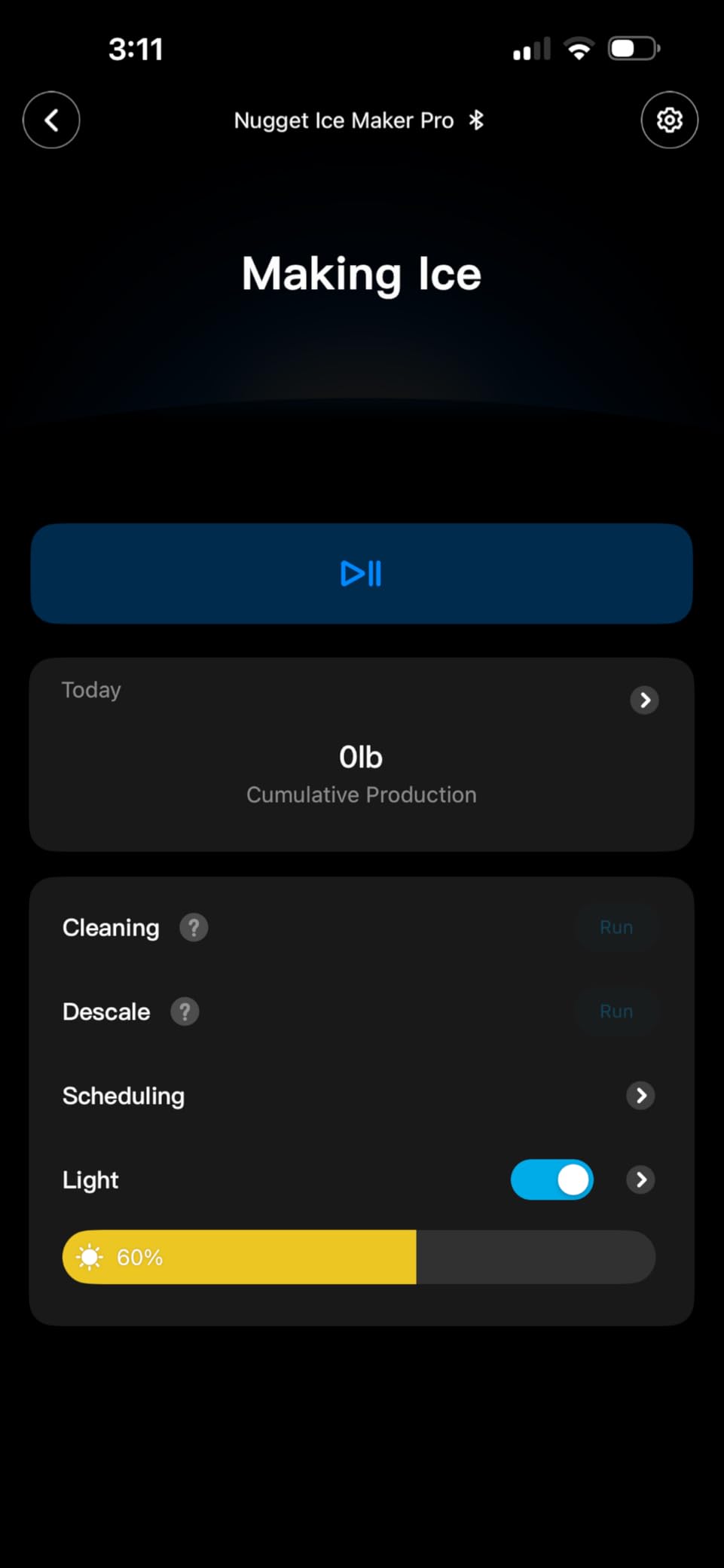This screenshot has width=724, height=1568.
Task: Show help for Cleaning
Action: (x=194, y=928)
